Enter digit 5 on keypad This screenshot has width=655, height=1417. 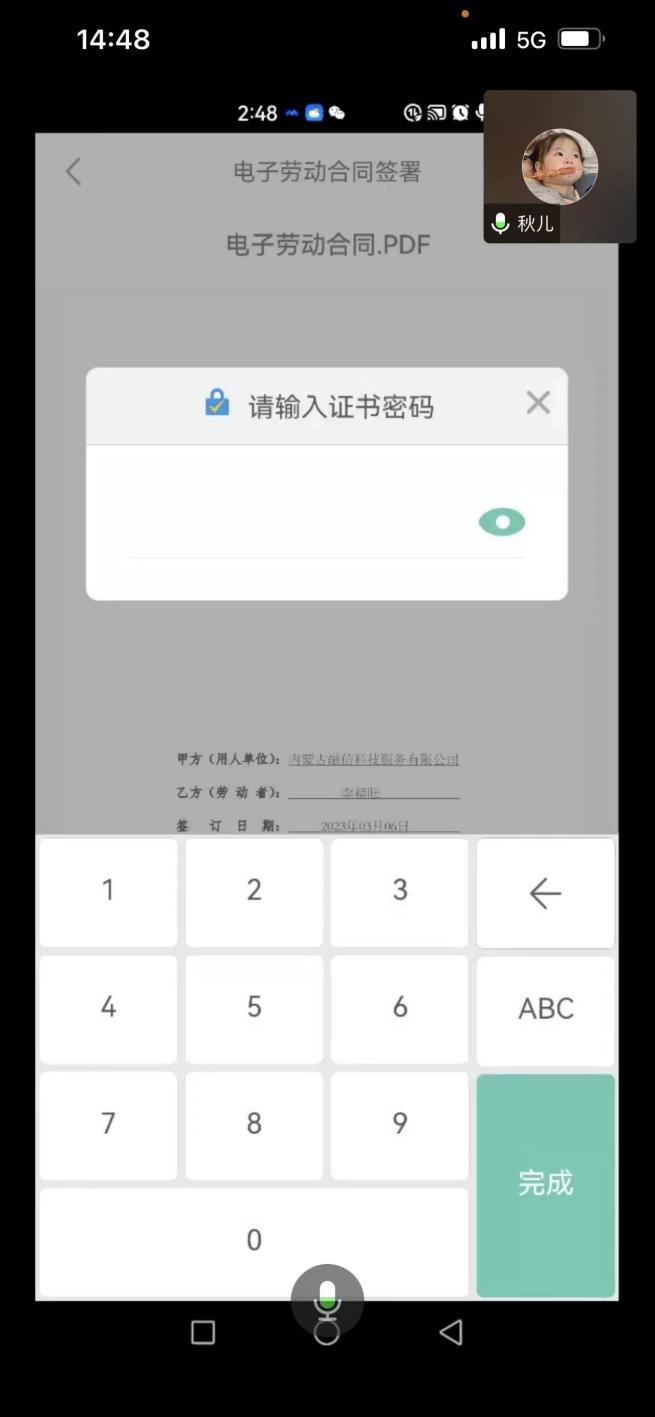(254, 1008)
